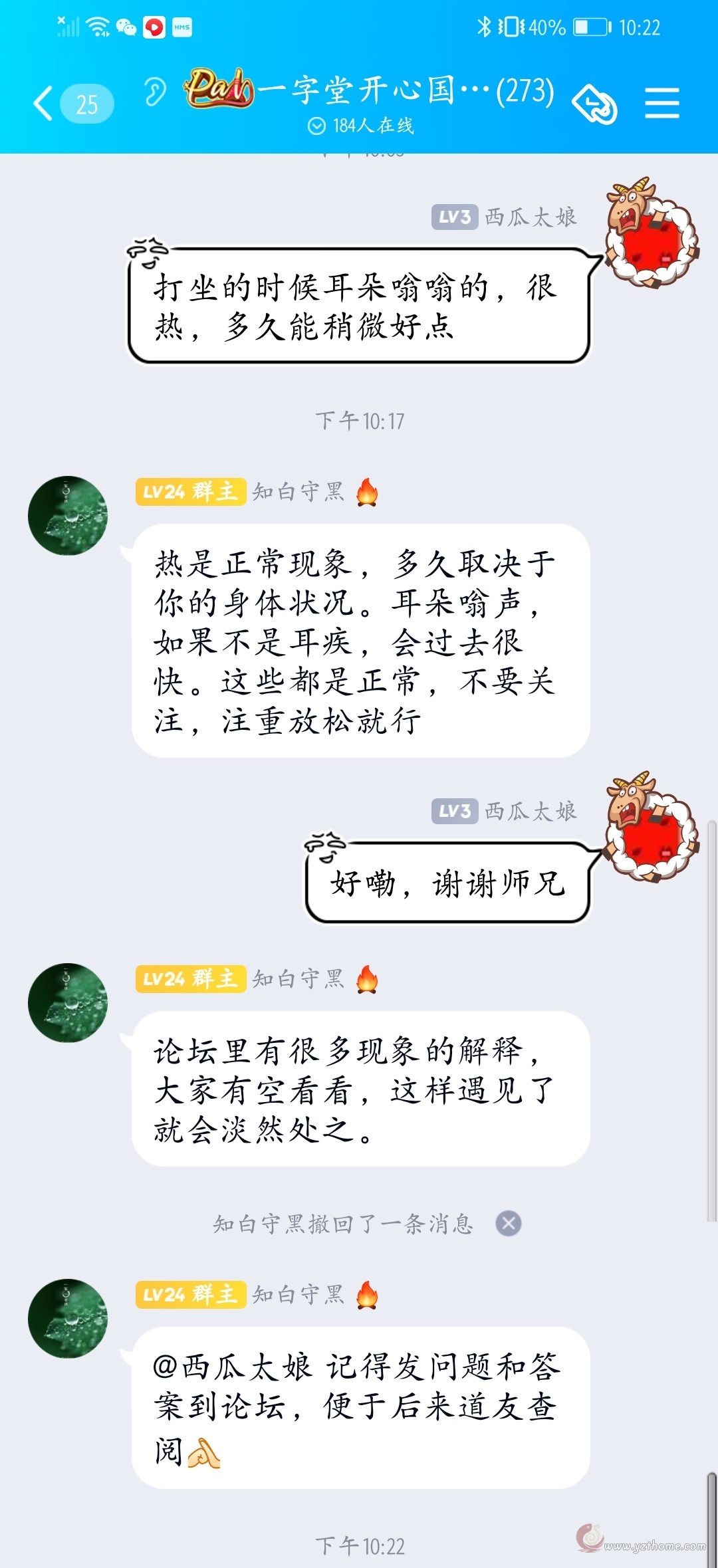Tap 知白守黑's avatar by the @西瓜太娘 message

point(68,1318)
